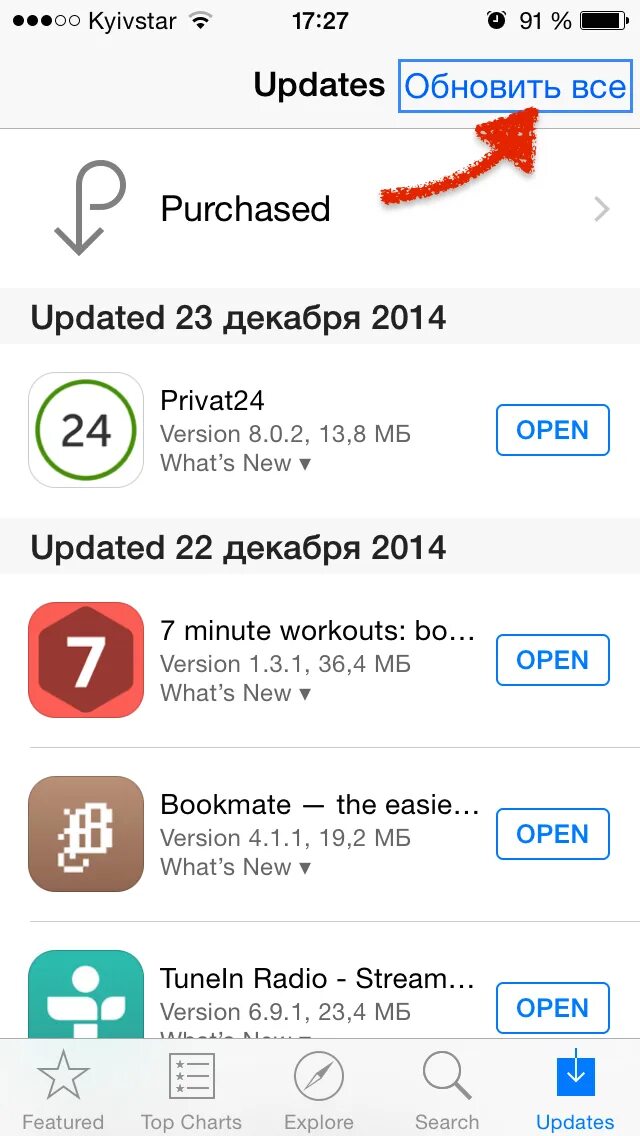This screenshot has height=1136, width=640.
Task: Expand What's New for 7 minute workouts
Action: [x=235, y=693]
